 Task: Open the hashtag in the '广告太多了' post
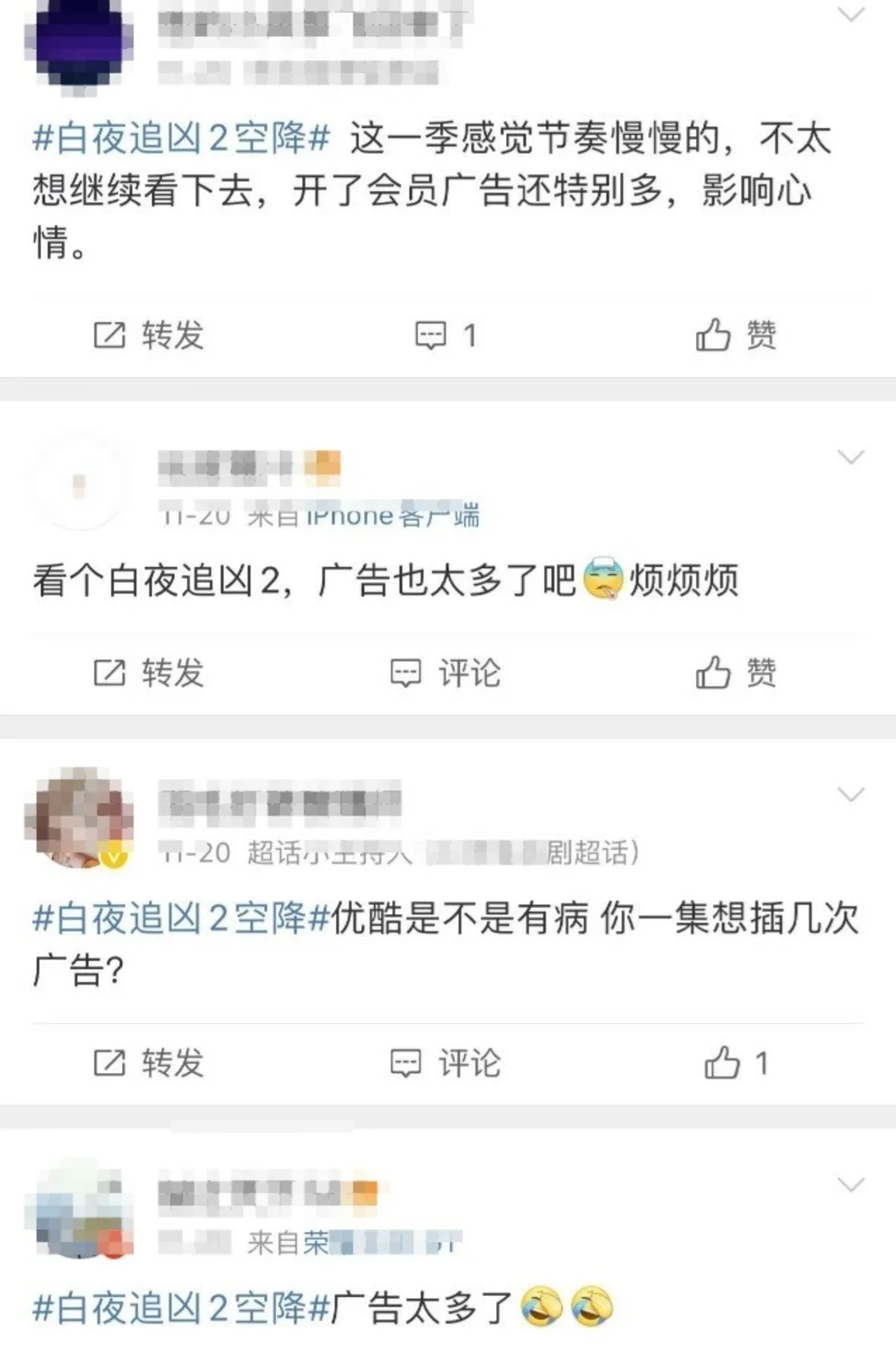(x=181, y=1308)
